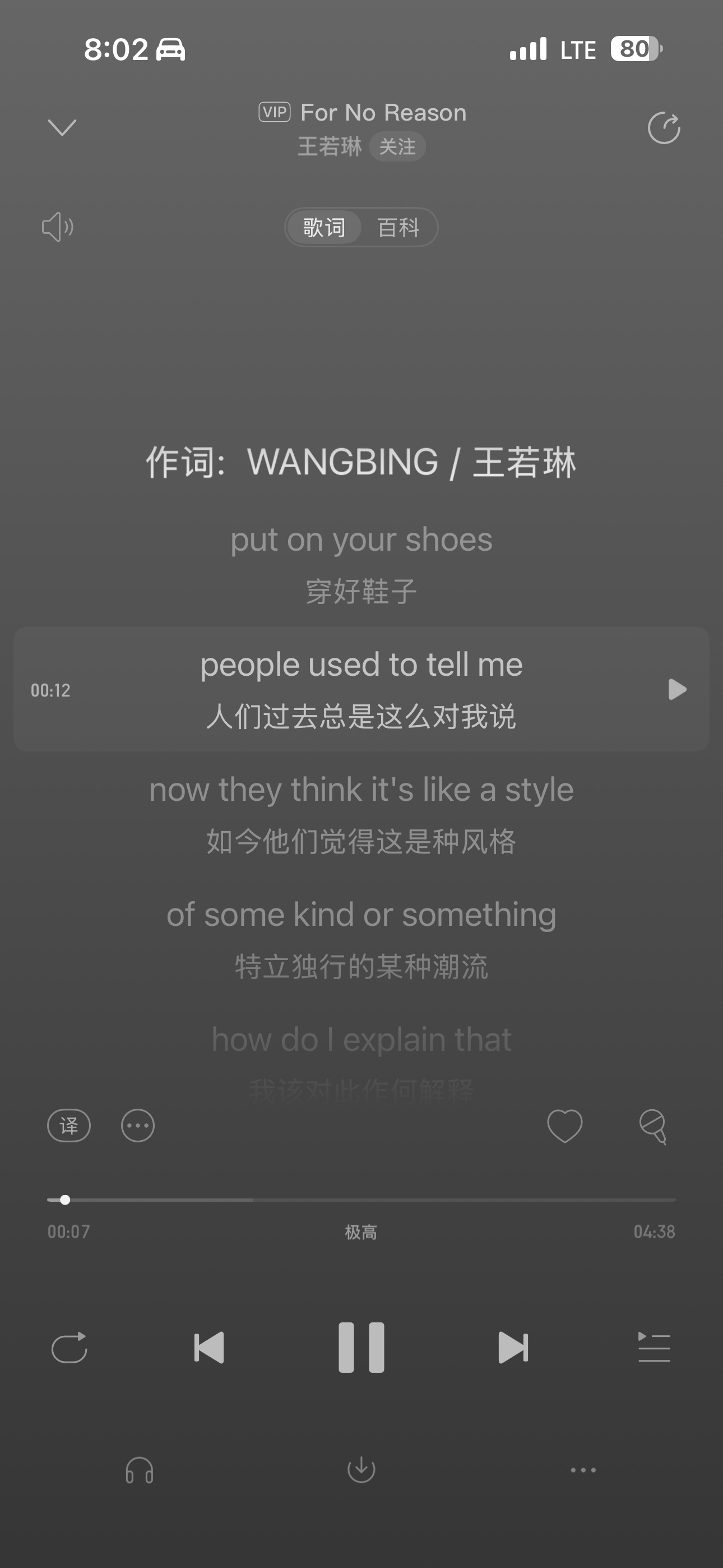Pause the current song

pyautogui.click(x=361, y=1348)
